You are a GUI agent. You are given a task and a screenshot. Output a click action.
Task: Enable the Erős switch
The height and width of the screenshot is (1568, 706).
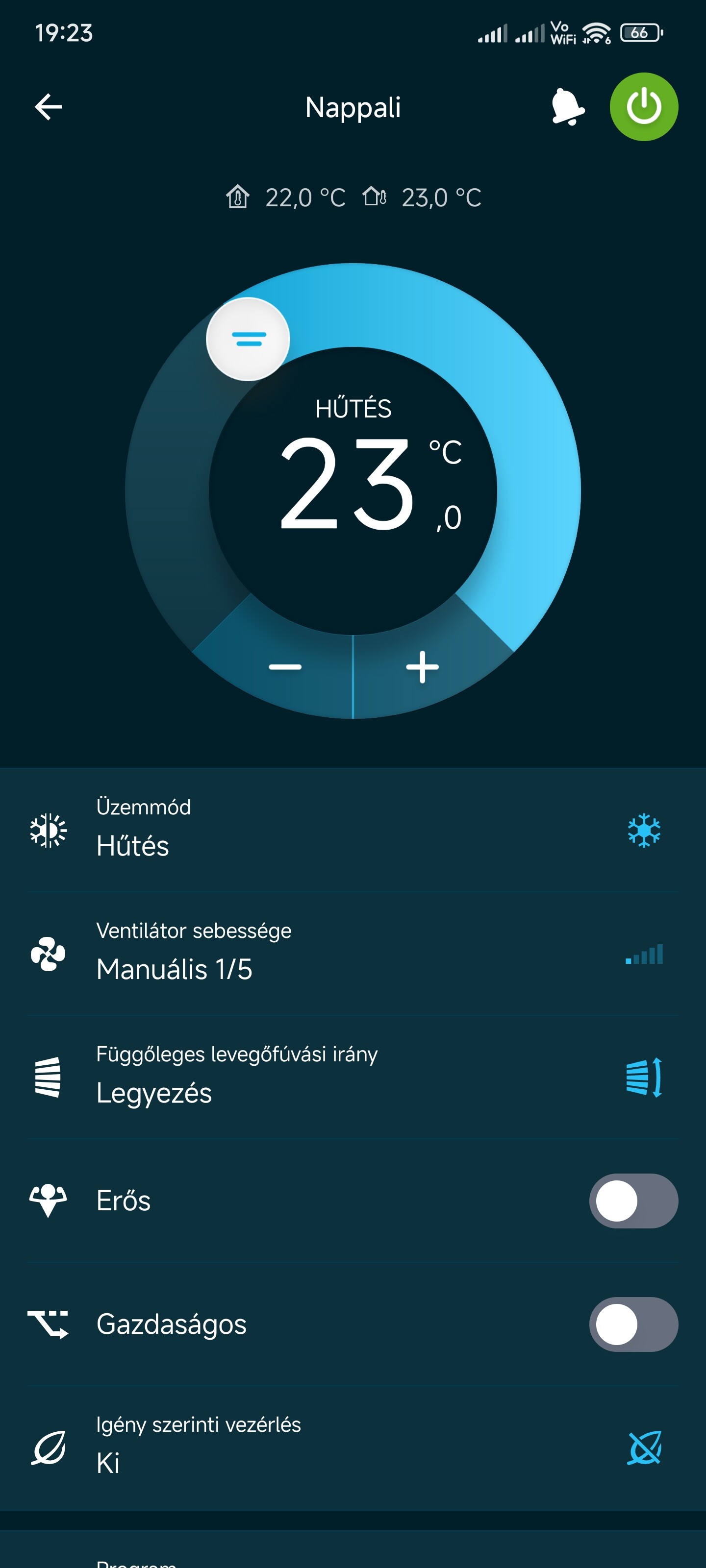coord(633,1201)
